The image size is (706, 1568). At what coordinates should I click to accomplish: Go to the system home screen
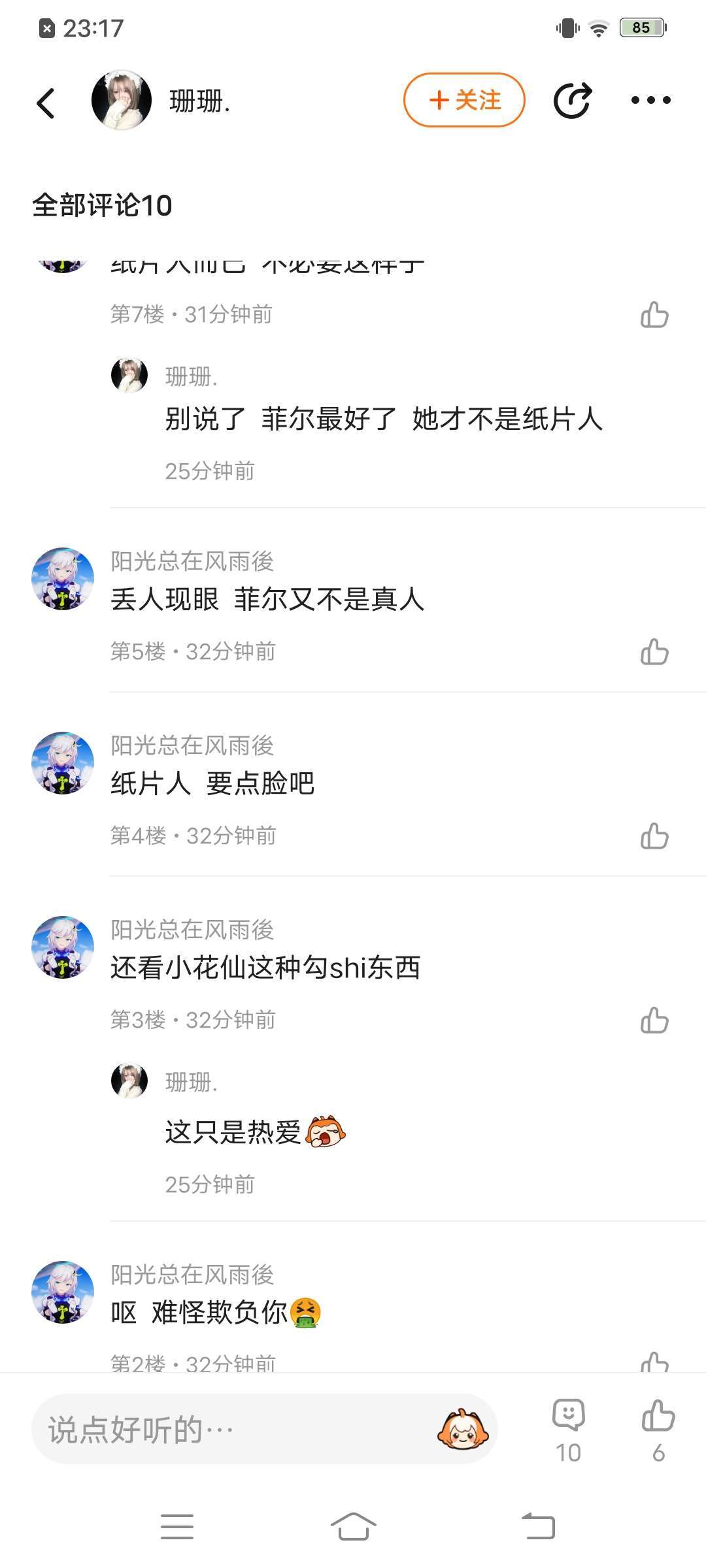[353, 1527]
